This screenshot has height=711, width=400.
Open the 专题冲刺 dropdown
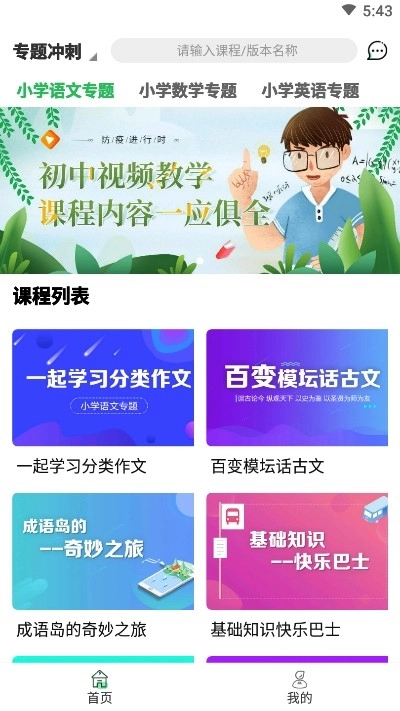54,51
